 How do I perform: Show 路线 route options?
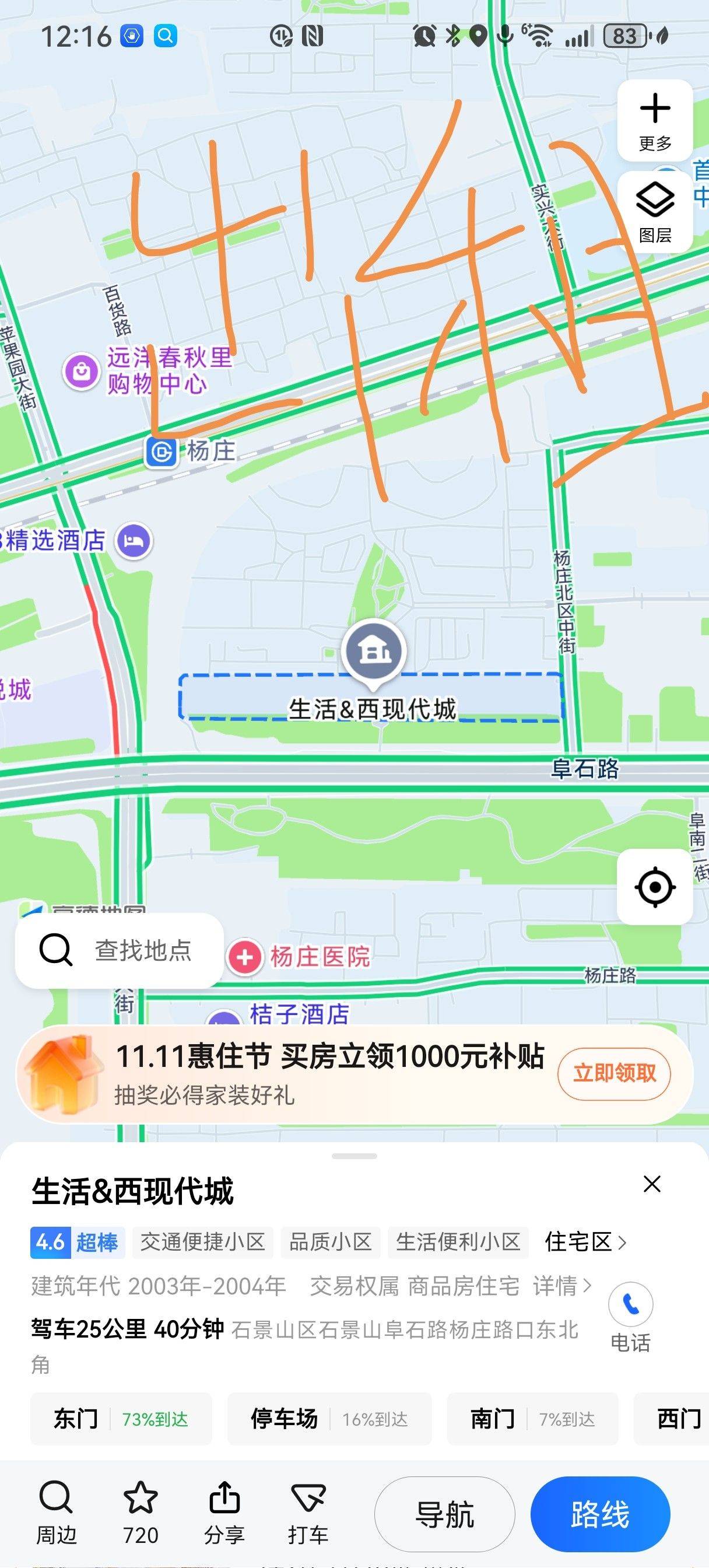point(600,1514)
